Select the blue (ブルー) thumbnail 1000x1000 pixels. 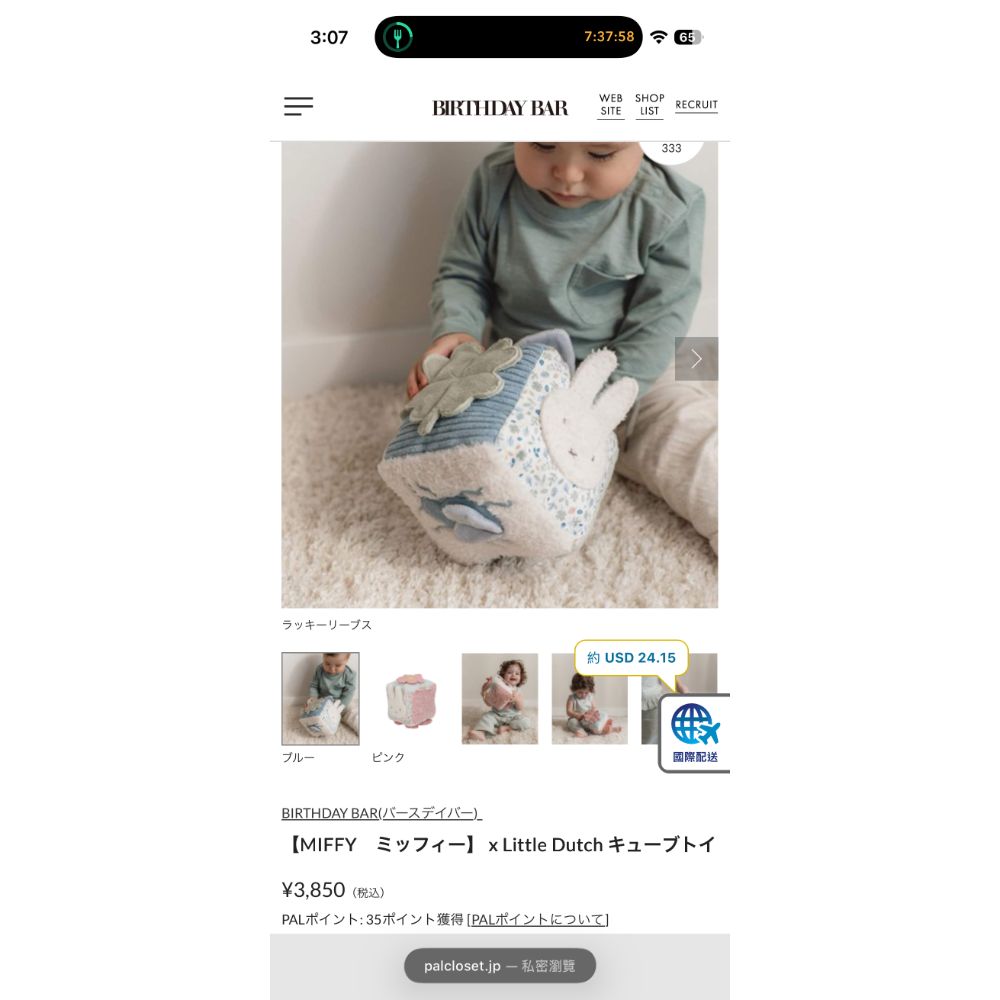tap(320, 699)
